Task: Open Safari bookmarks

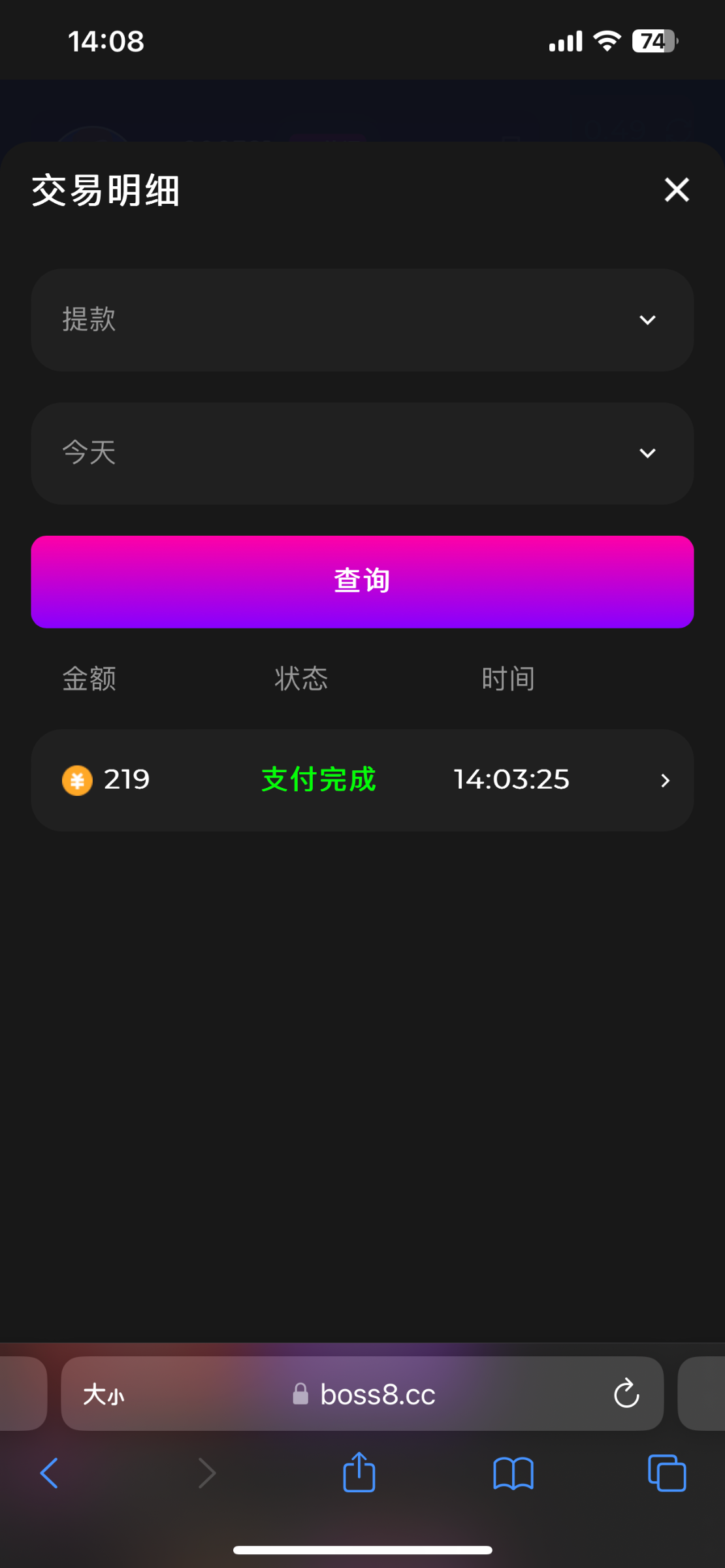Action: point(513,1474)
